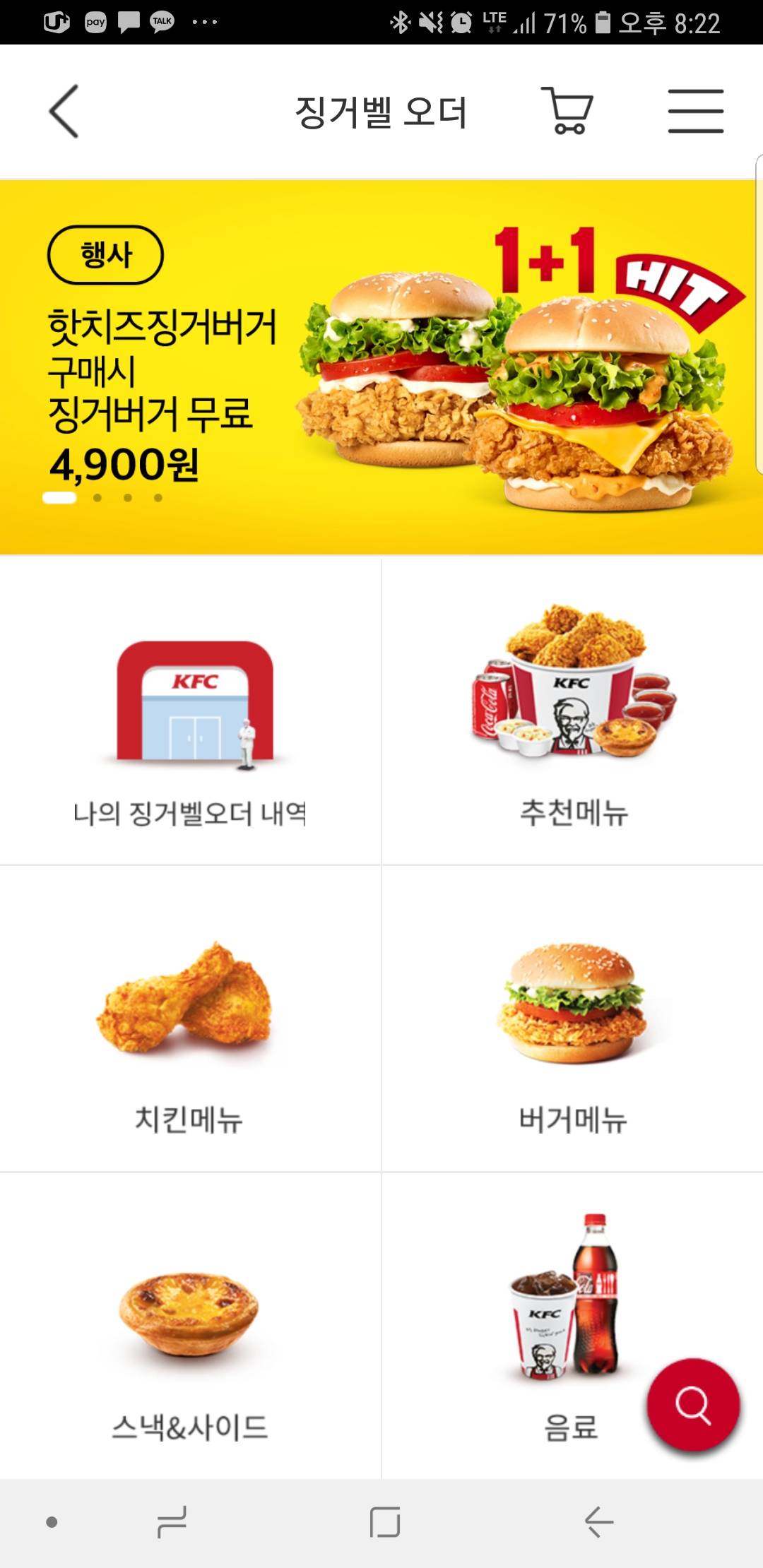Image resolution: width=763 pixels, height=1568 pixels.
Task: Open the hamburger menu
Action: point(695,111)
